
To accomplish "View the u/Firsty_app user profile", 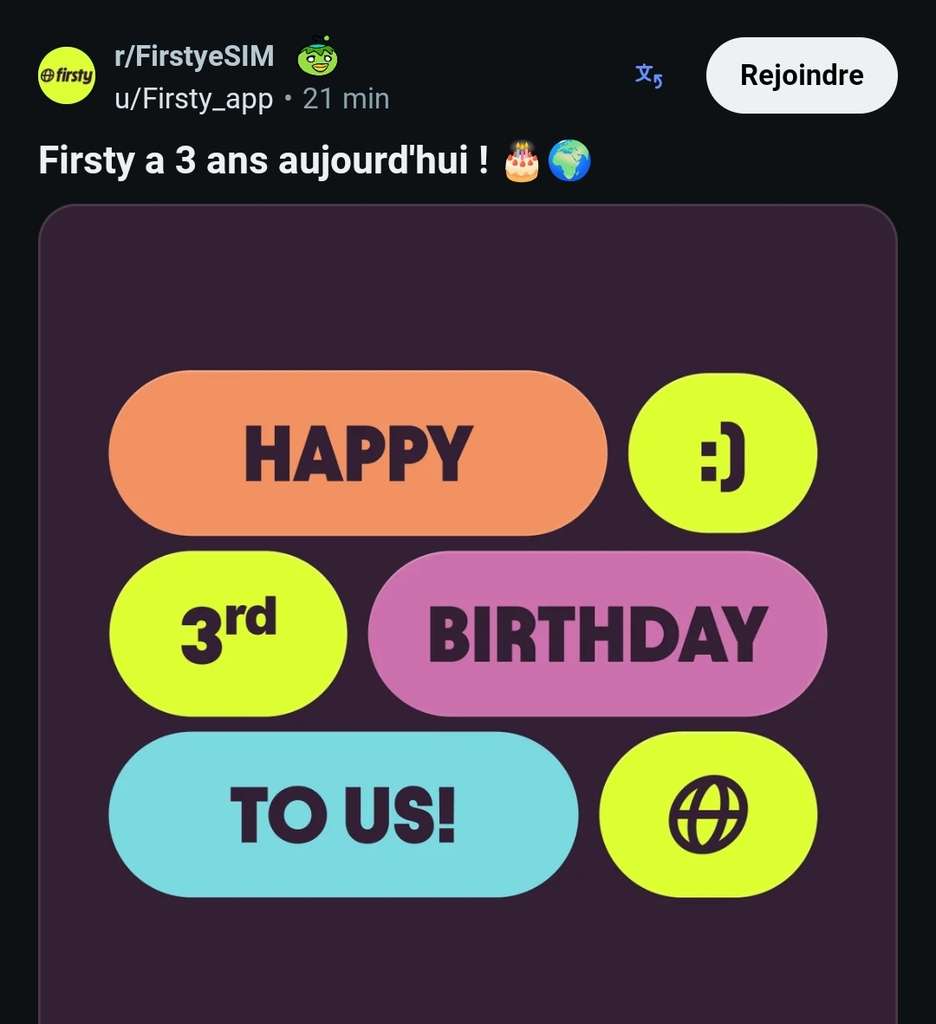I will pyautogui.click(x=193, y=99).
